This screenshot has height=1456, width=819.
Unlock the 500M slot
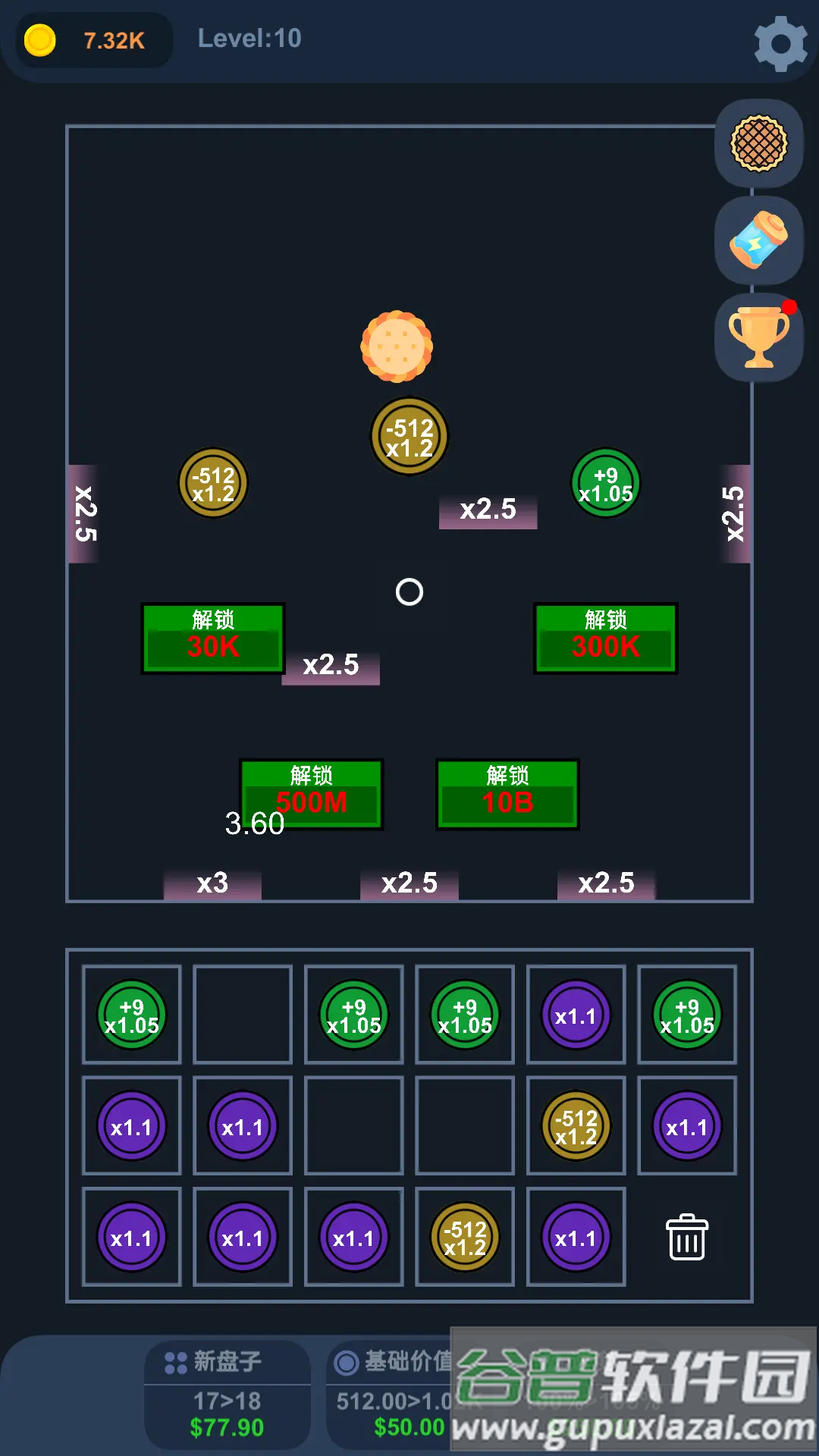click(x=312, y=794)
